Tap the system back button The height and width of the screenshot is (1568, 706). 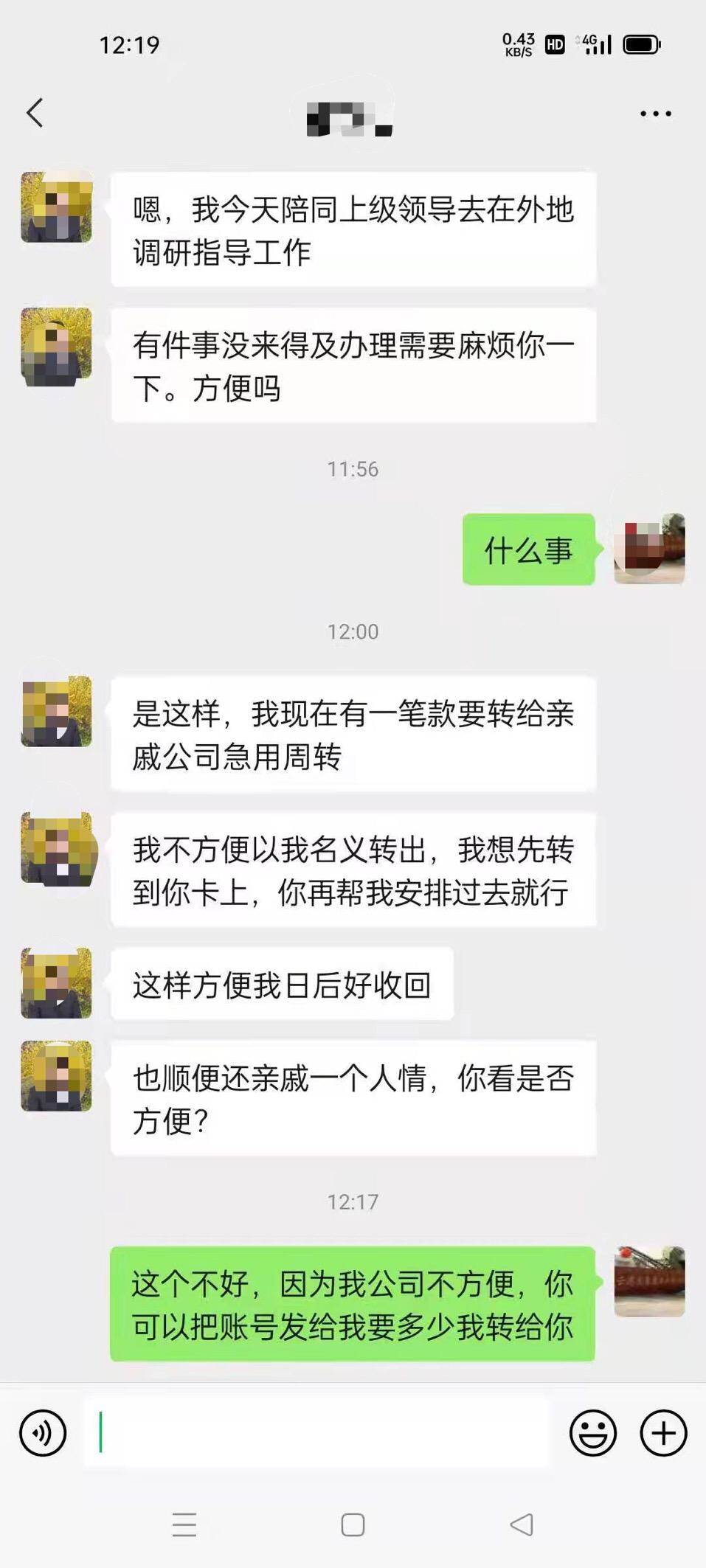[x=522, y=1524]
